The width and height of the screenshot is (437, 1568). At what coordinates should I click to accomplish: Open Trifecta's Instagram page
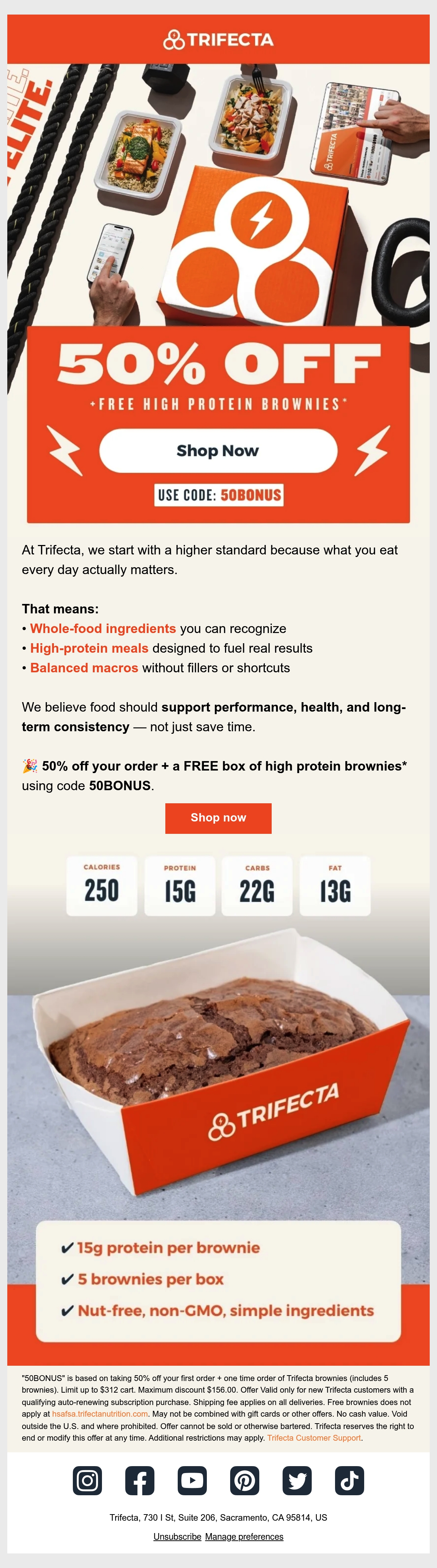87,1480
